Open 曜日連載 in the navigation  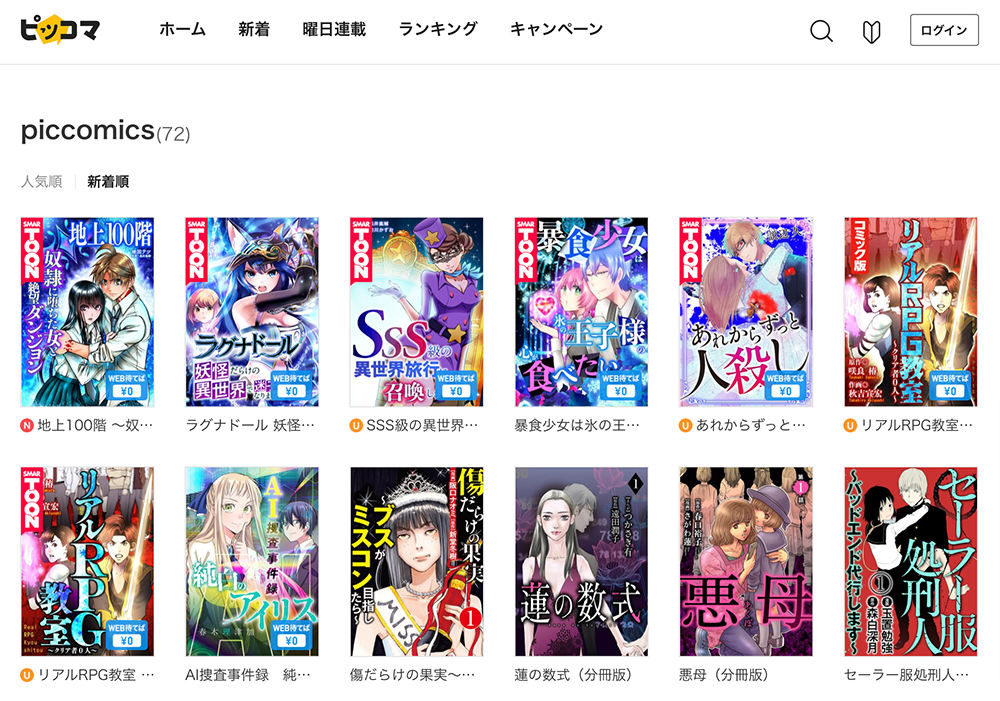click(x=334, y=29)
